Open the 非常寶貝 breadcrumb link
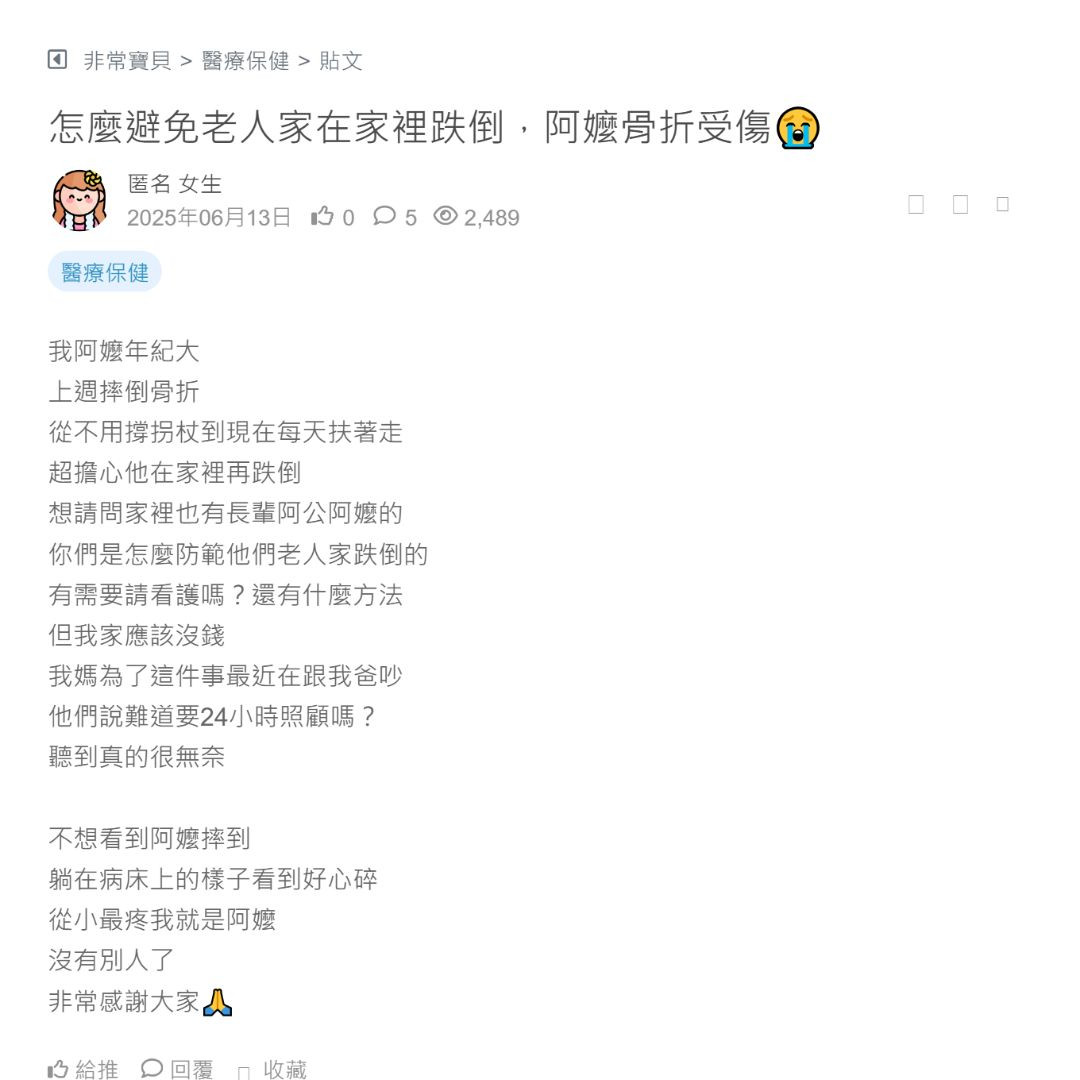The image size is (1080, 1080). [x=127, y=61]
